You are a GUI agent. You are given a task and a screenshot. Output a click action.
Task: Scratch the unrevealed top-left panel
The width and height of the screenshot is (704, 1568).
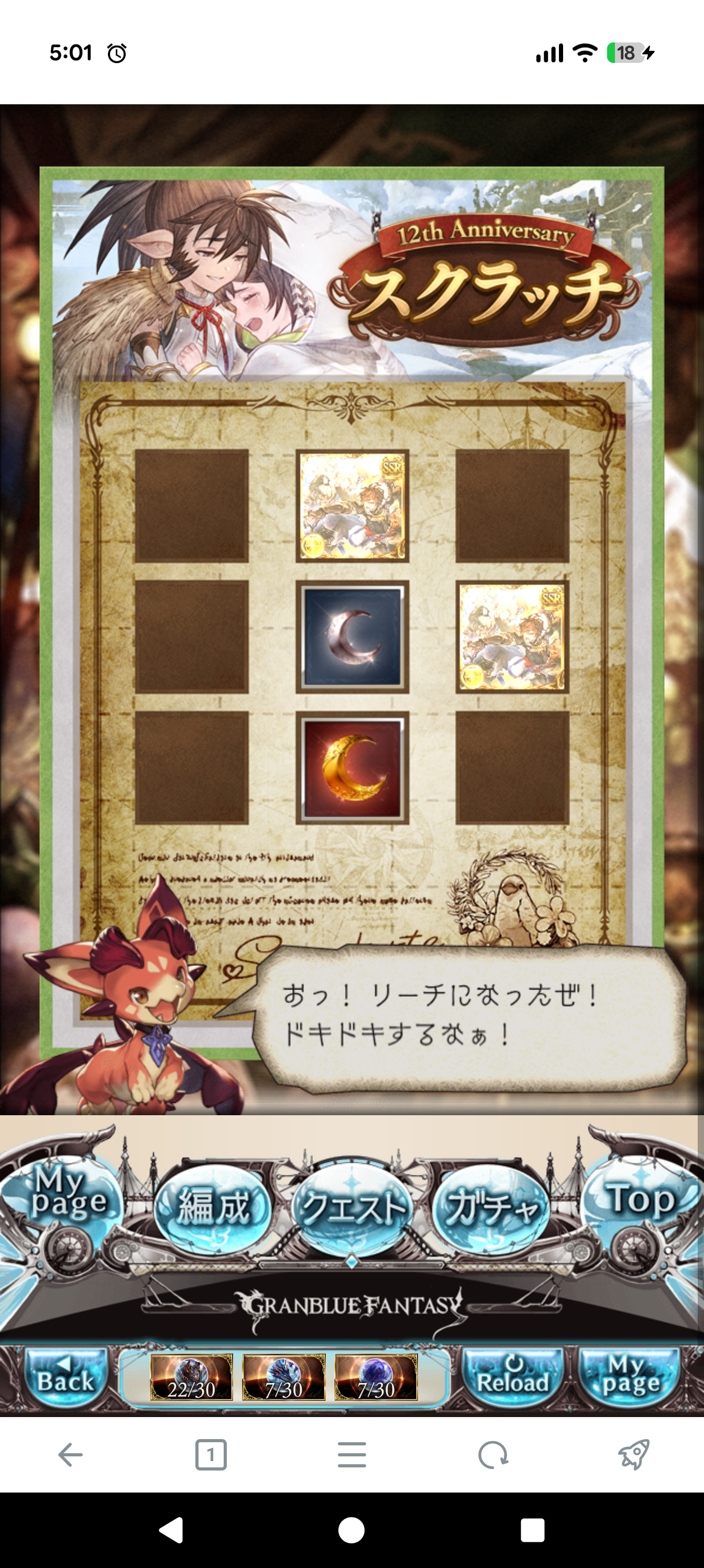click(192, 506)
